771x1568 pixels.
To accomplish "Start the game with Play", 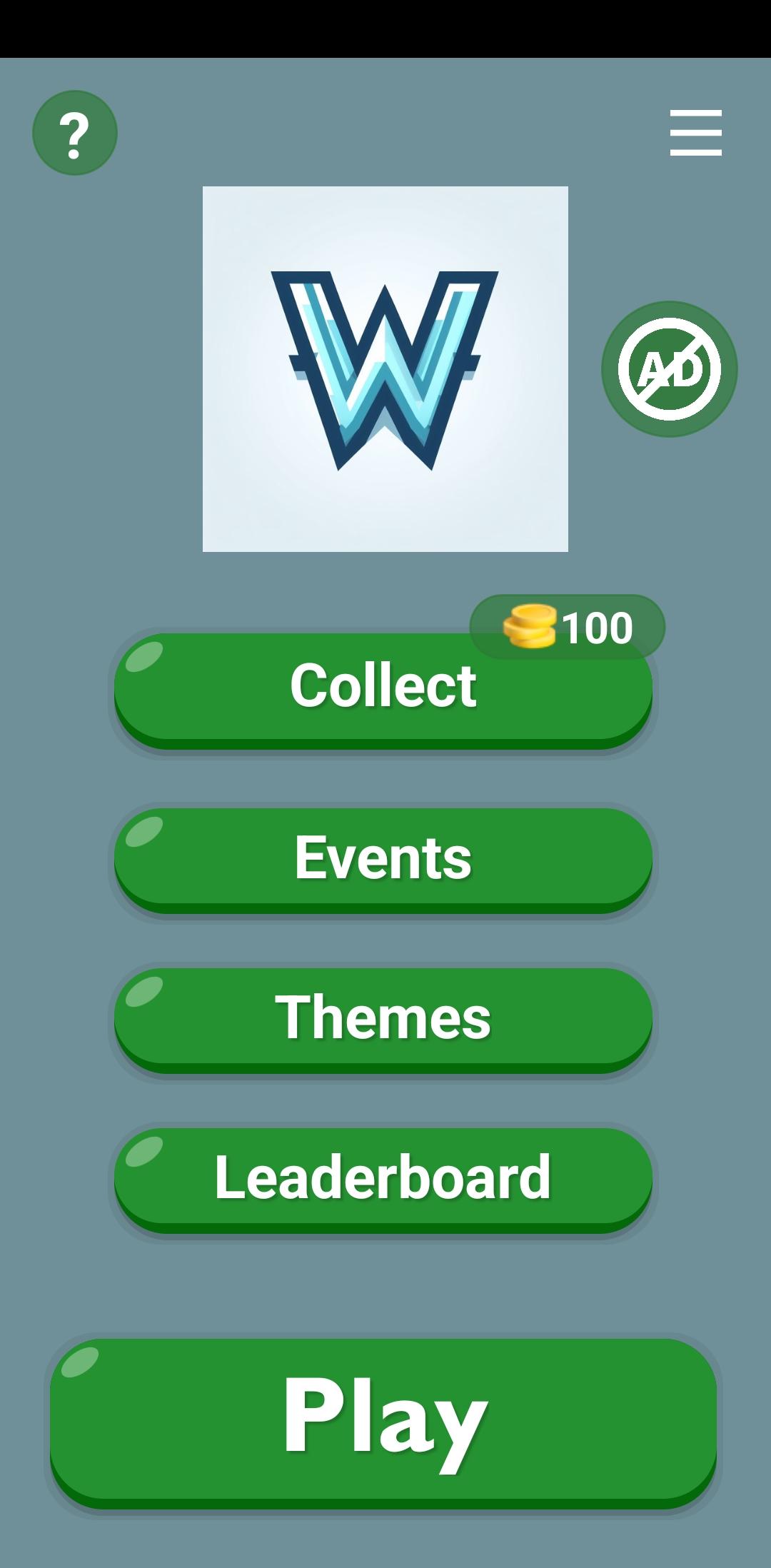I will [x=383, y=1421].
